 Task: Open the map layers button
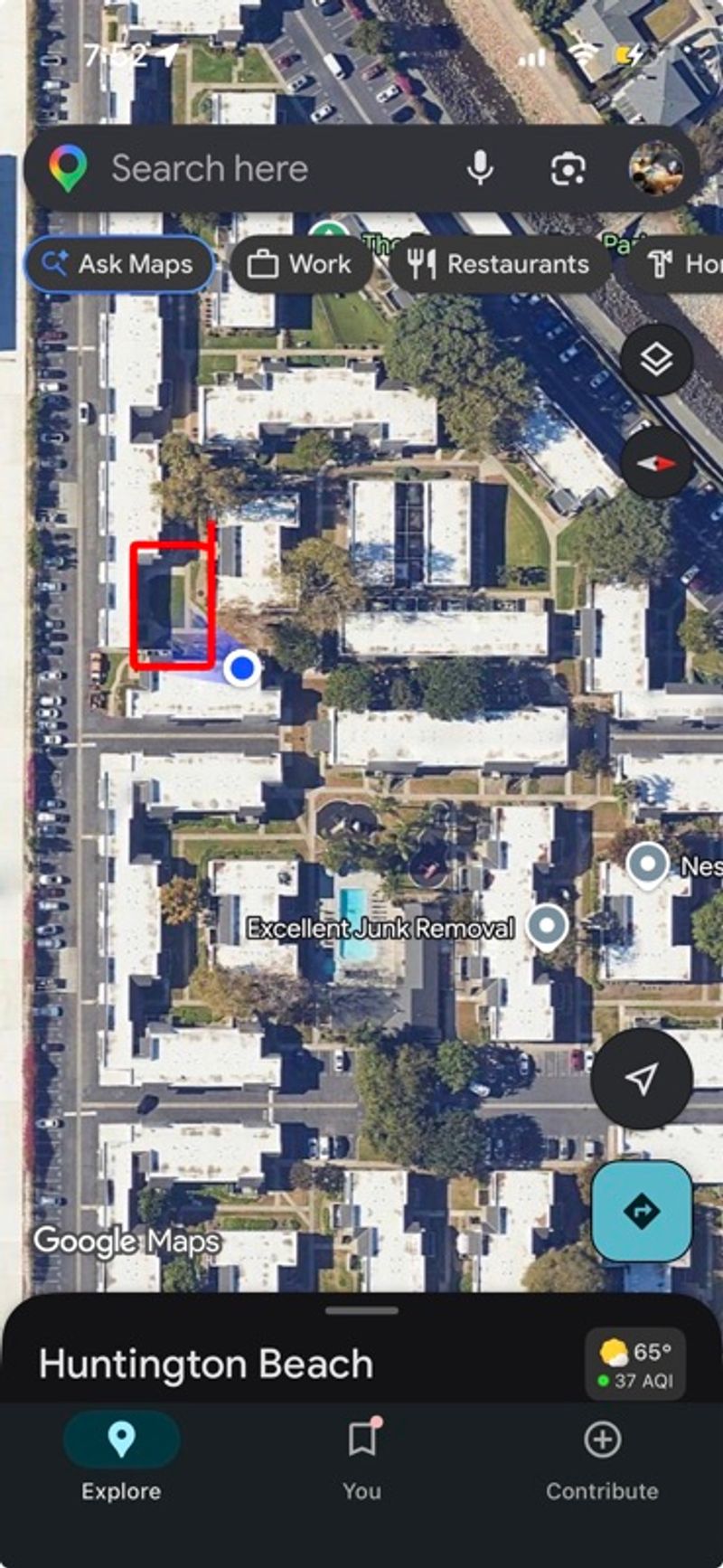pyautogui.click(x=656, y=360)
